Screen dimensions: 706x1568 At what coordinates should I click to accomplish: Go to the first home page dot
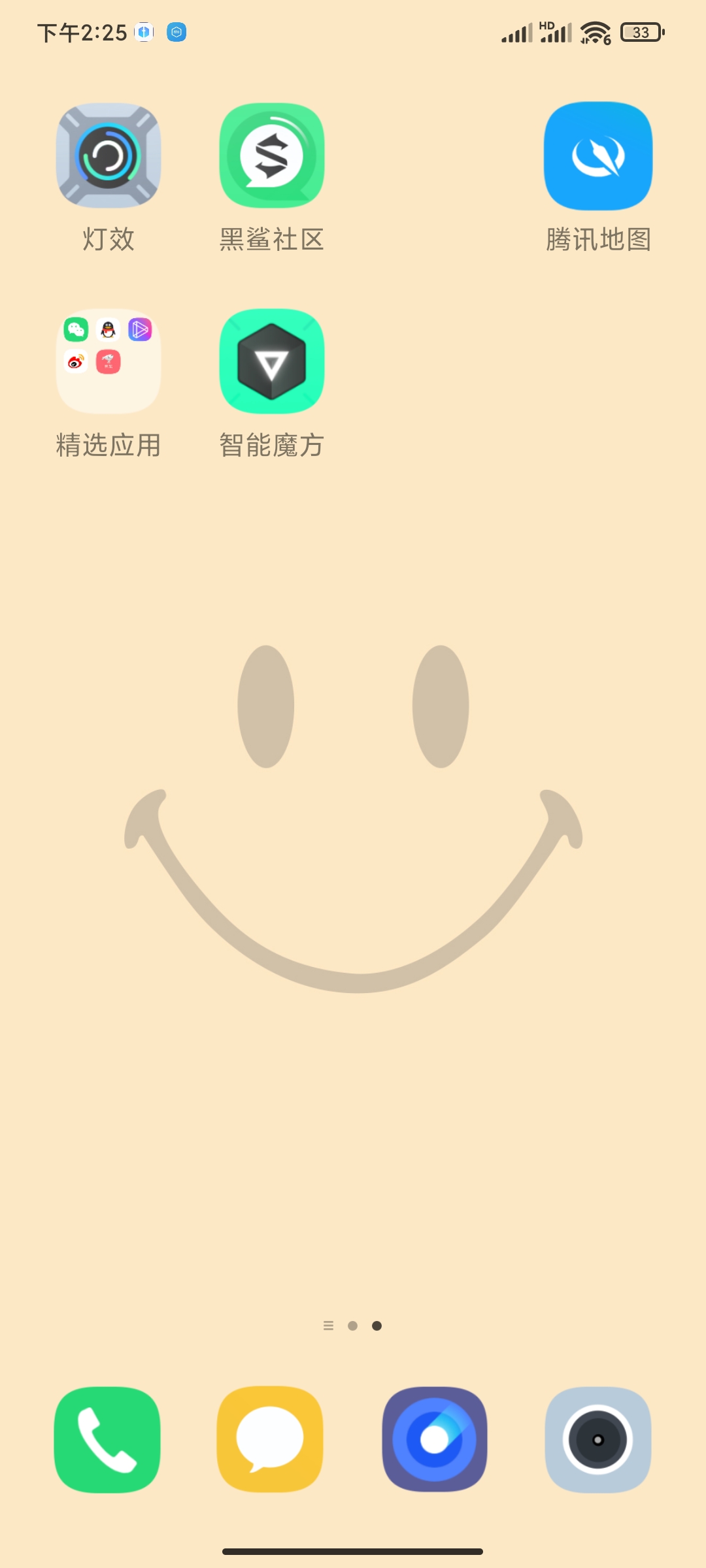[353, 1326]
